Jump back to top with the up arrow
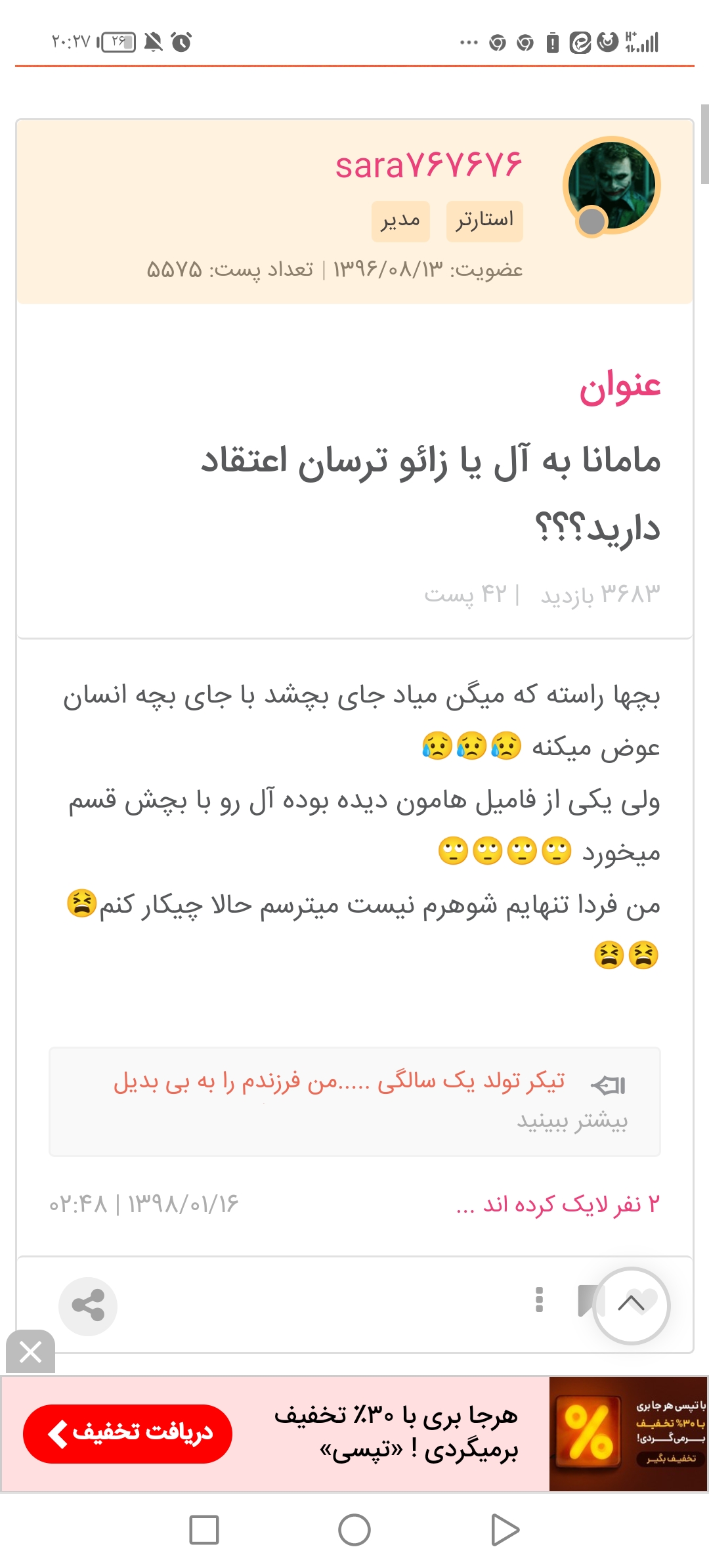Image resolution: width=709 pixels, height=1568 pixels. [x=632, y=1305]
